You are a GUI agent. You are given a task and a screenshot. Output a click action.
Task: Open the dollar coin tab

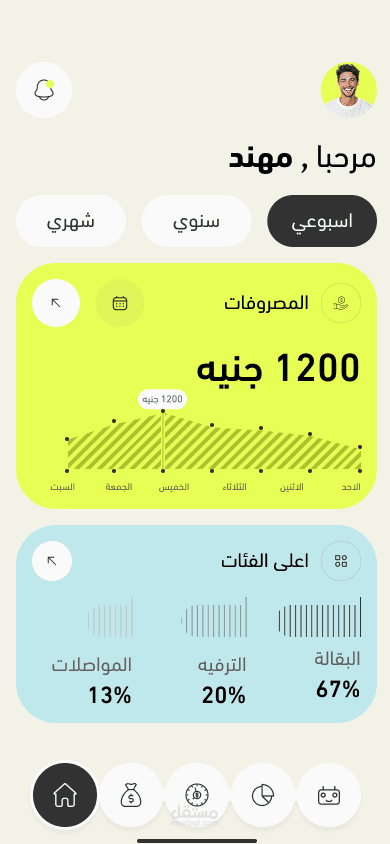click(197, 795)
